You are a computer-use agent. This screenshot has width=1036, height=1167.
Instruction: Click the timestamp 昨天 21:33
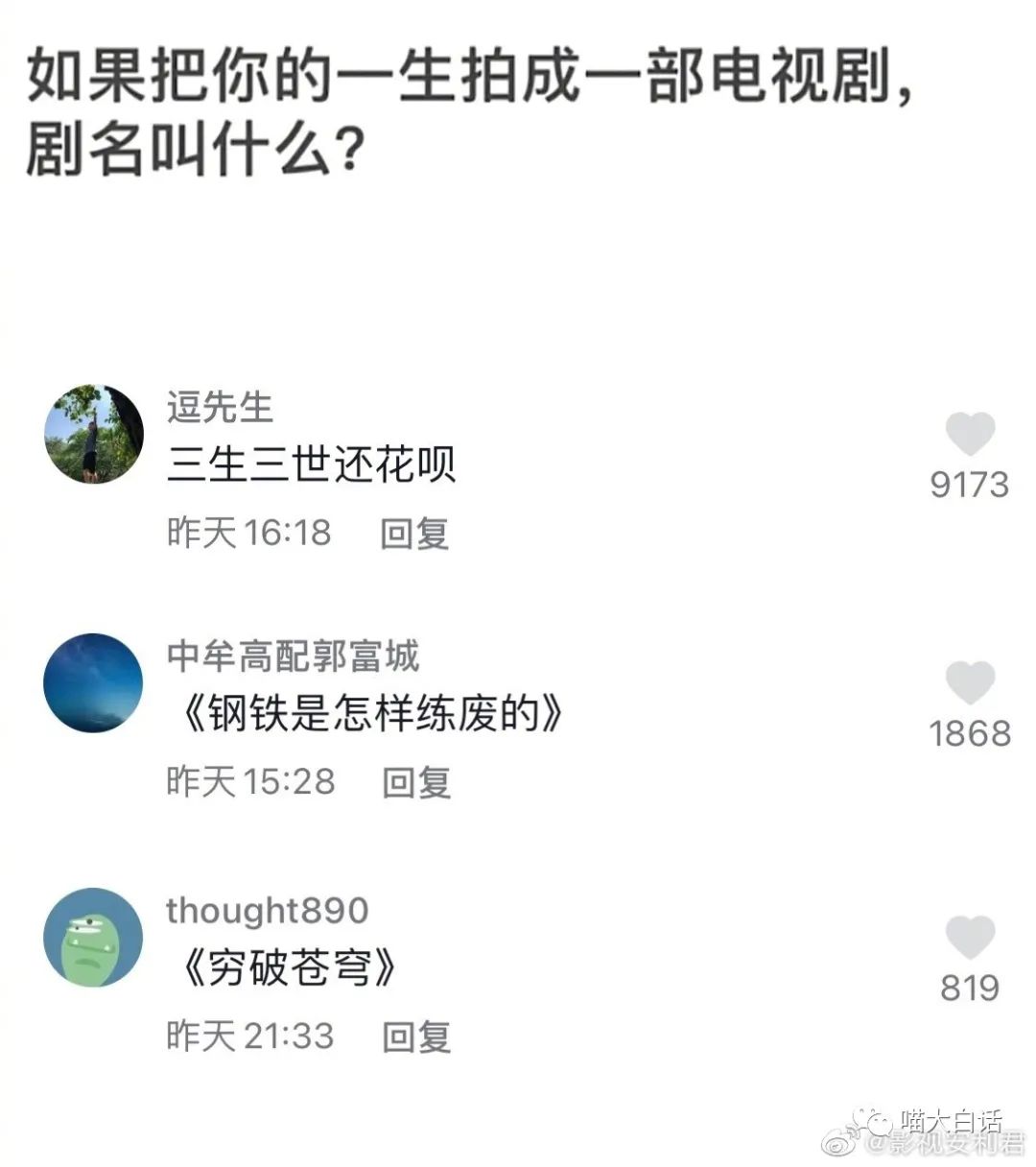tap(247, 1036)
